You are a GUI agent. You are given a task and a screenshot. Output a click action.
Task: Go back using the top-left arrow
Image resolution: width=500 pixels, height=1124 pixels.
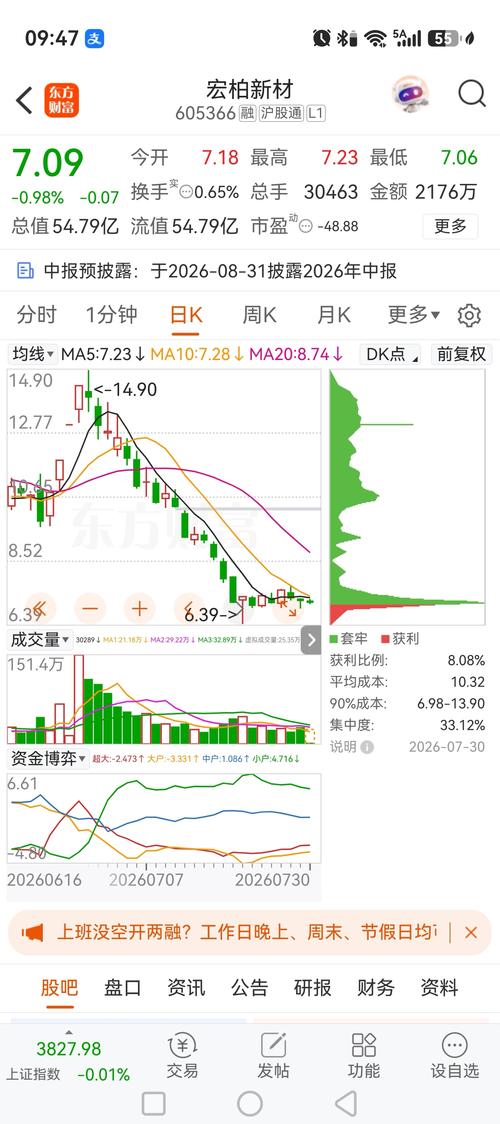tap(24, 100)
